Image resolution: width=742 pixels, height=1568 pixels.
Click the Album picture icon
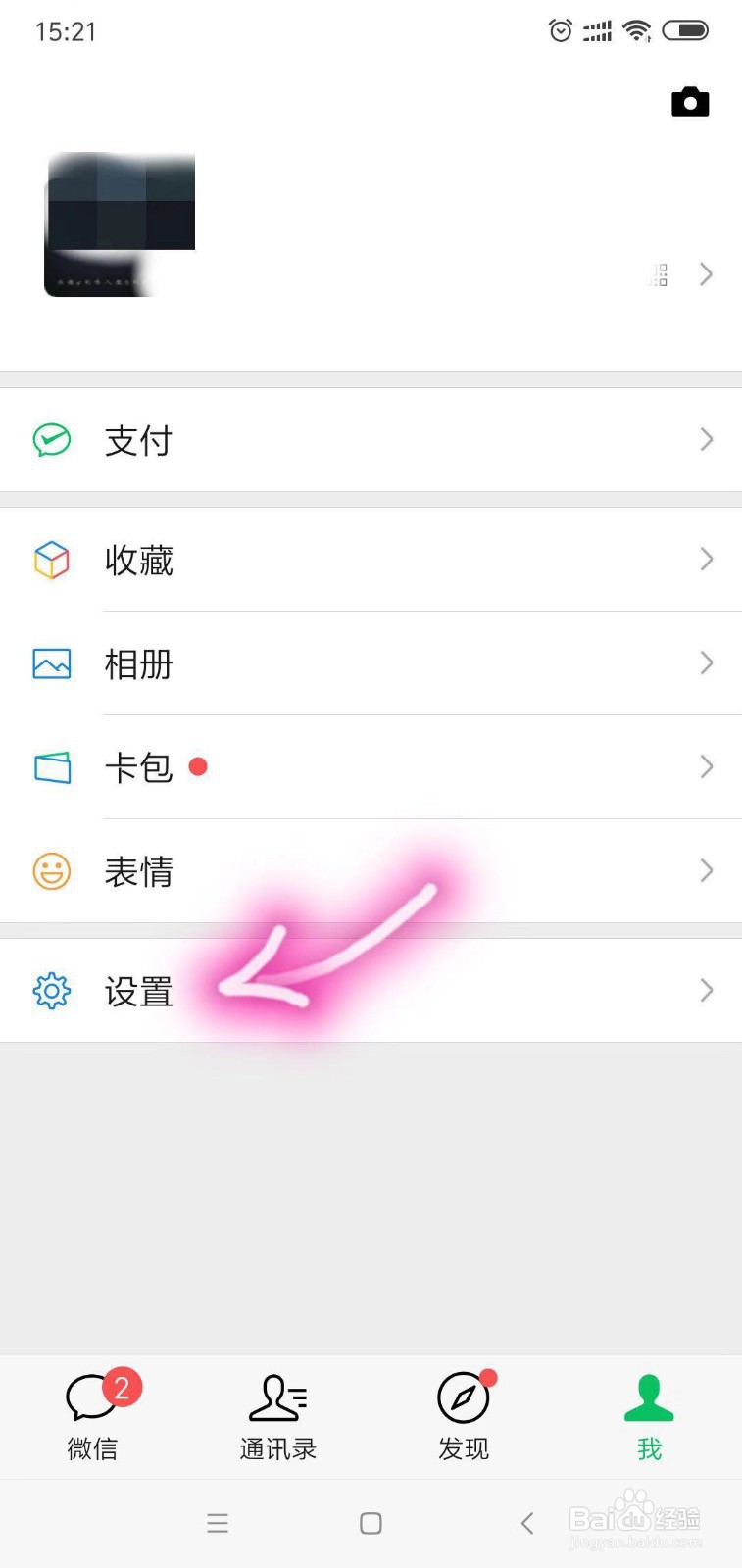51,663
